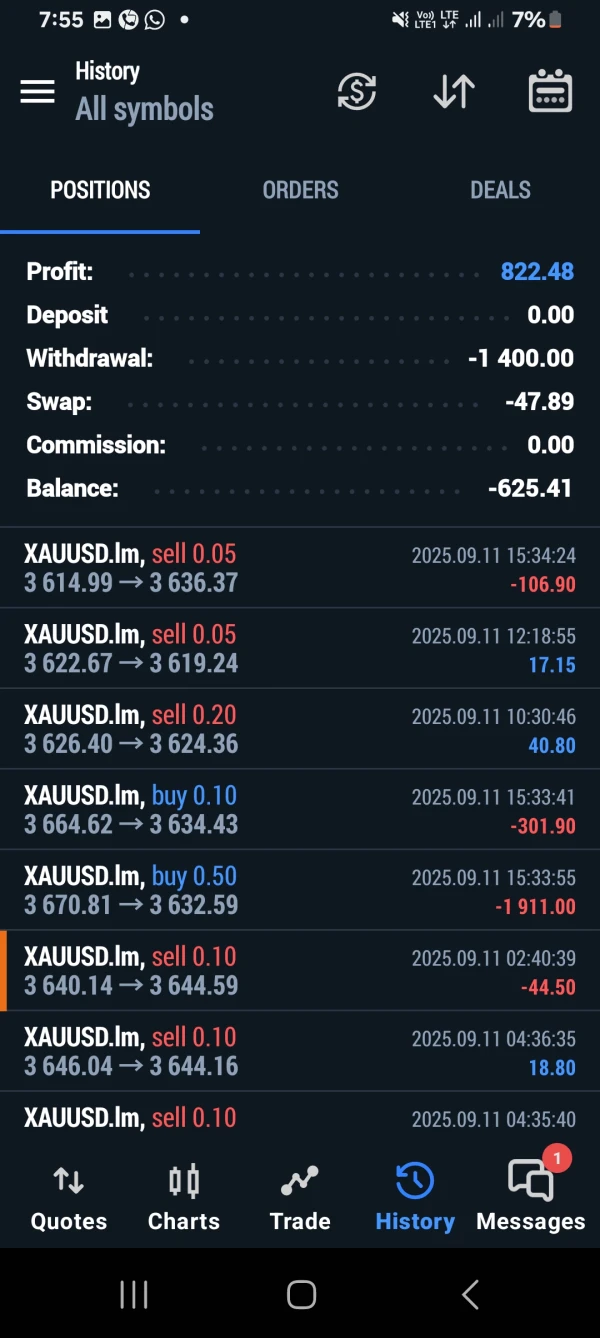Open the sell 0.10 position losing -44.50
The width and height of the screenshot is (600, 1338).
pyautogui.click(x=300, y=971)
